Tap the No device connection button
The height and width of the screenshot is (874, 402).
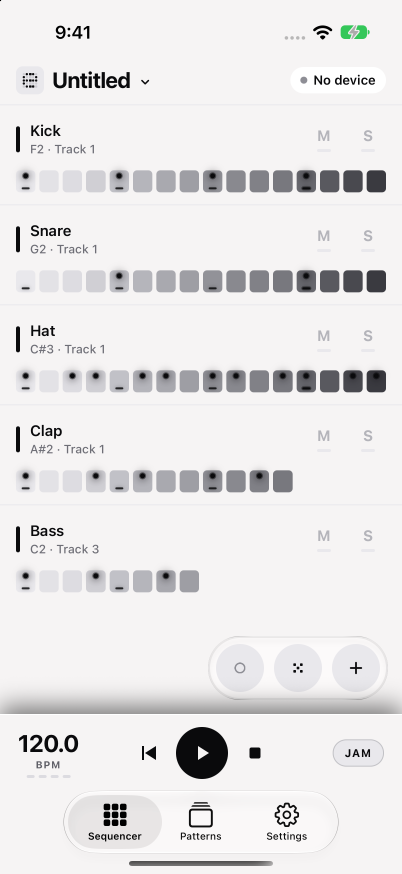338,80
